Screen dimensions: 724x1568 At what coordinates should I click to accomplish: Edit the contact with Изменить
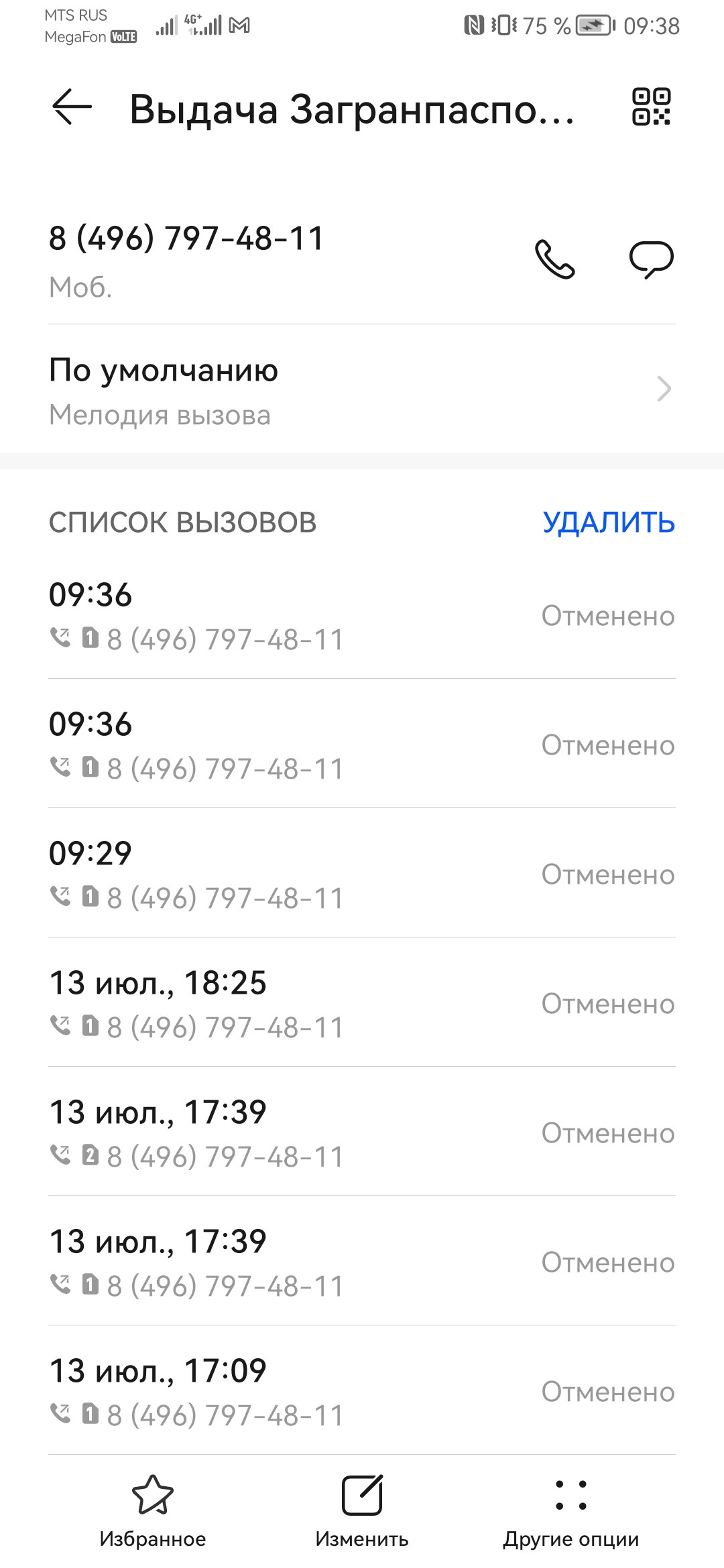[362, 1512]
